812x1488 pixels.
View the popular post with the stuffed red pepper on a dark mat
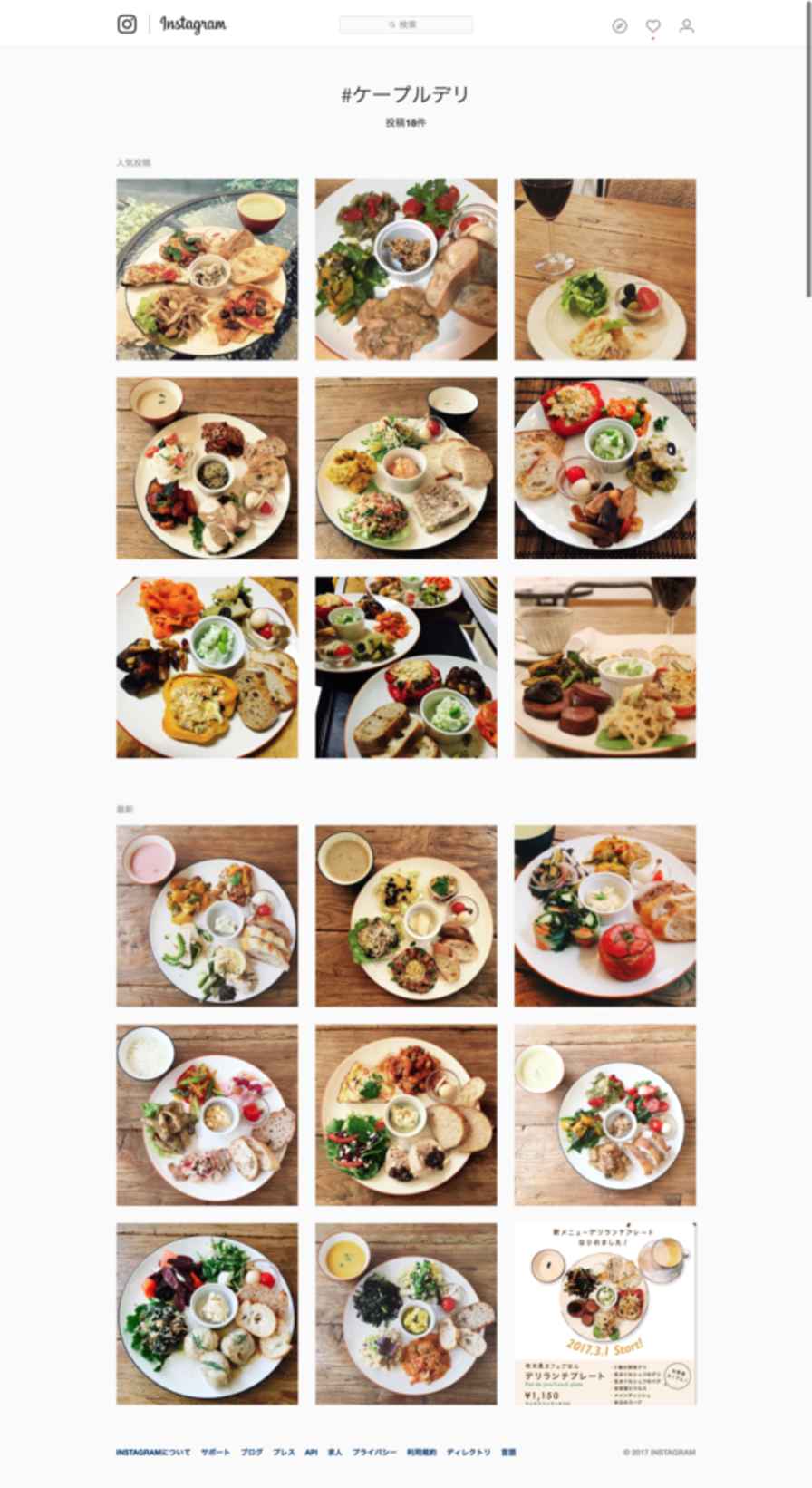(x=604, y=468)
